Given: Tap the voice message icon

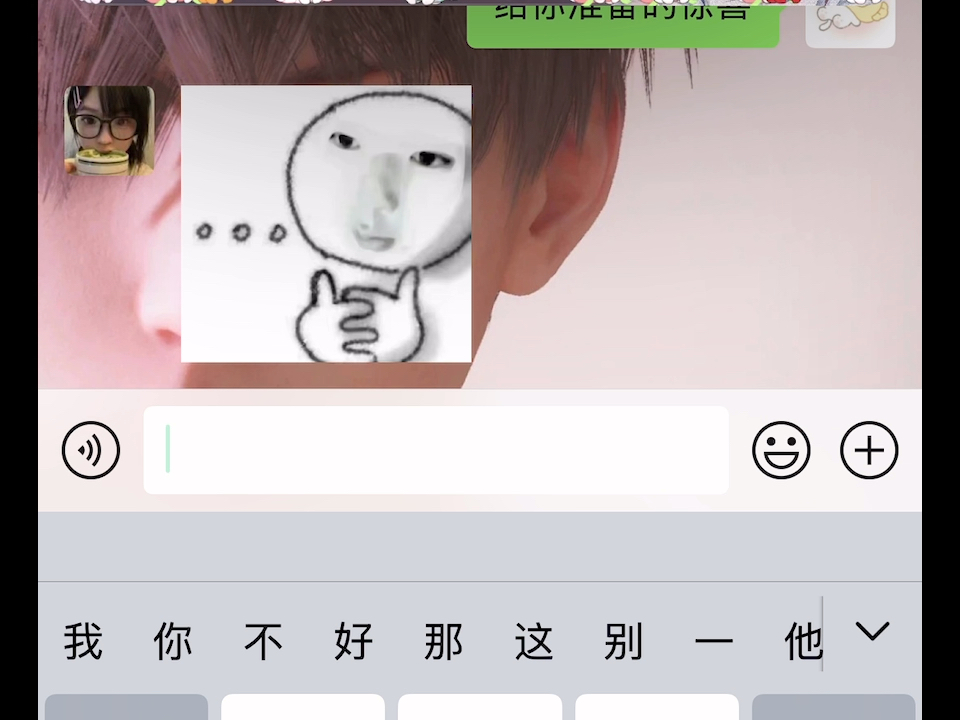Looking at the screenshot, I should [91, 451].
